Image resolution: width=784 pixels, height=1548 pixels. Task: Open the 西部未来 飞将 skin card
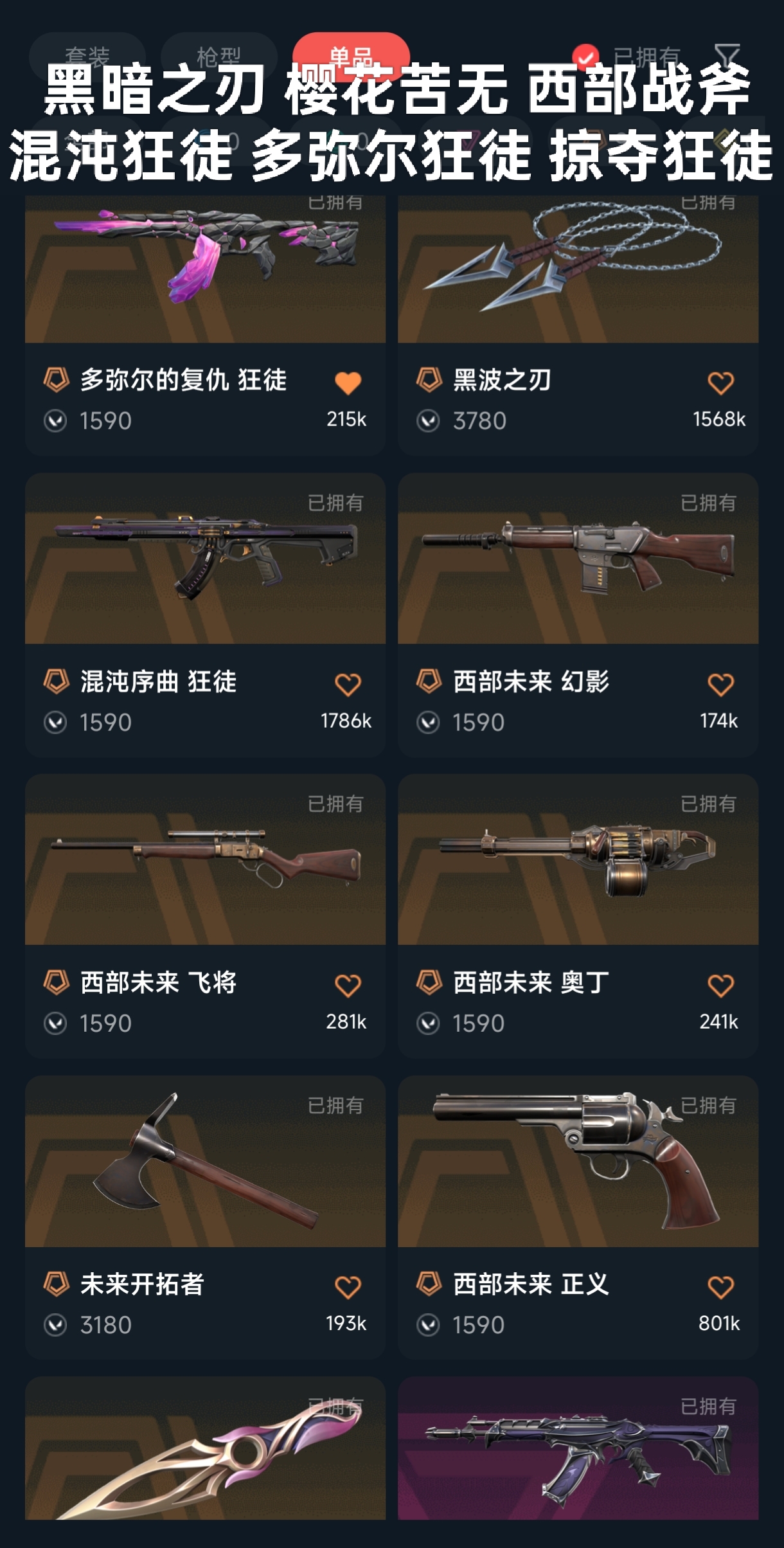205,860
